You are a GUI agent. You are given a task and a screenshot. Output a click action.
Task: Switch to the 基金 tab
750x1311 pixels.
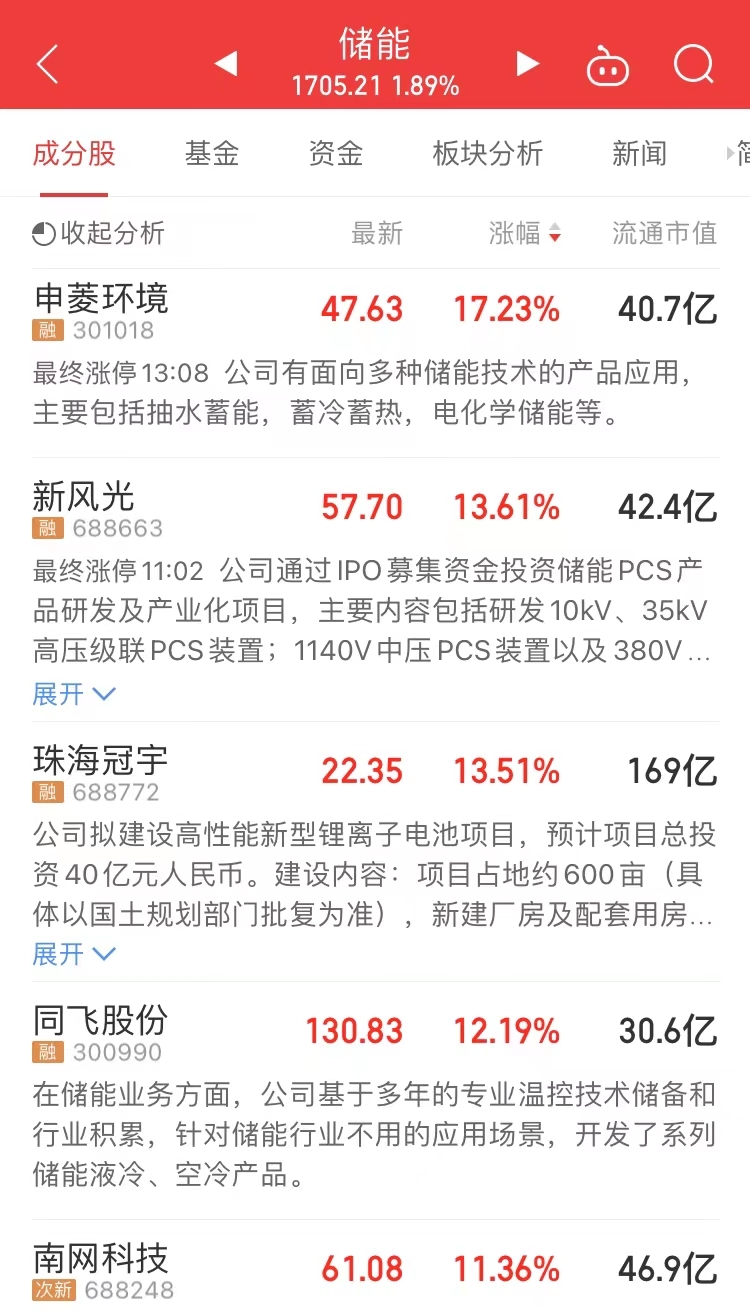point(212,154)
